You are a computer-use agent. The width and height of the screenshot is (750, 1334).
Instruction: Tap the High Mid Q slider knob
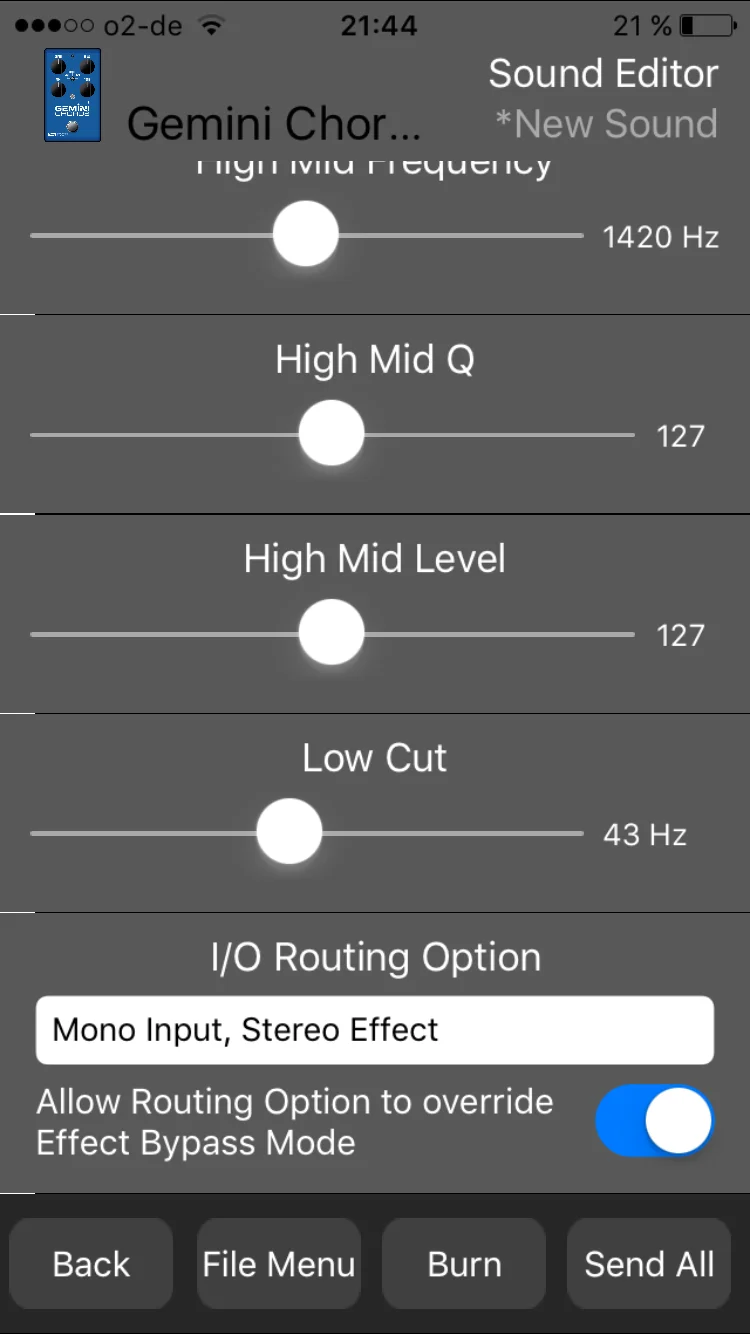click(331, 434)
